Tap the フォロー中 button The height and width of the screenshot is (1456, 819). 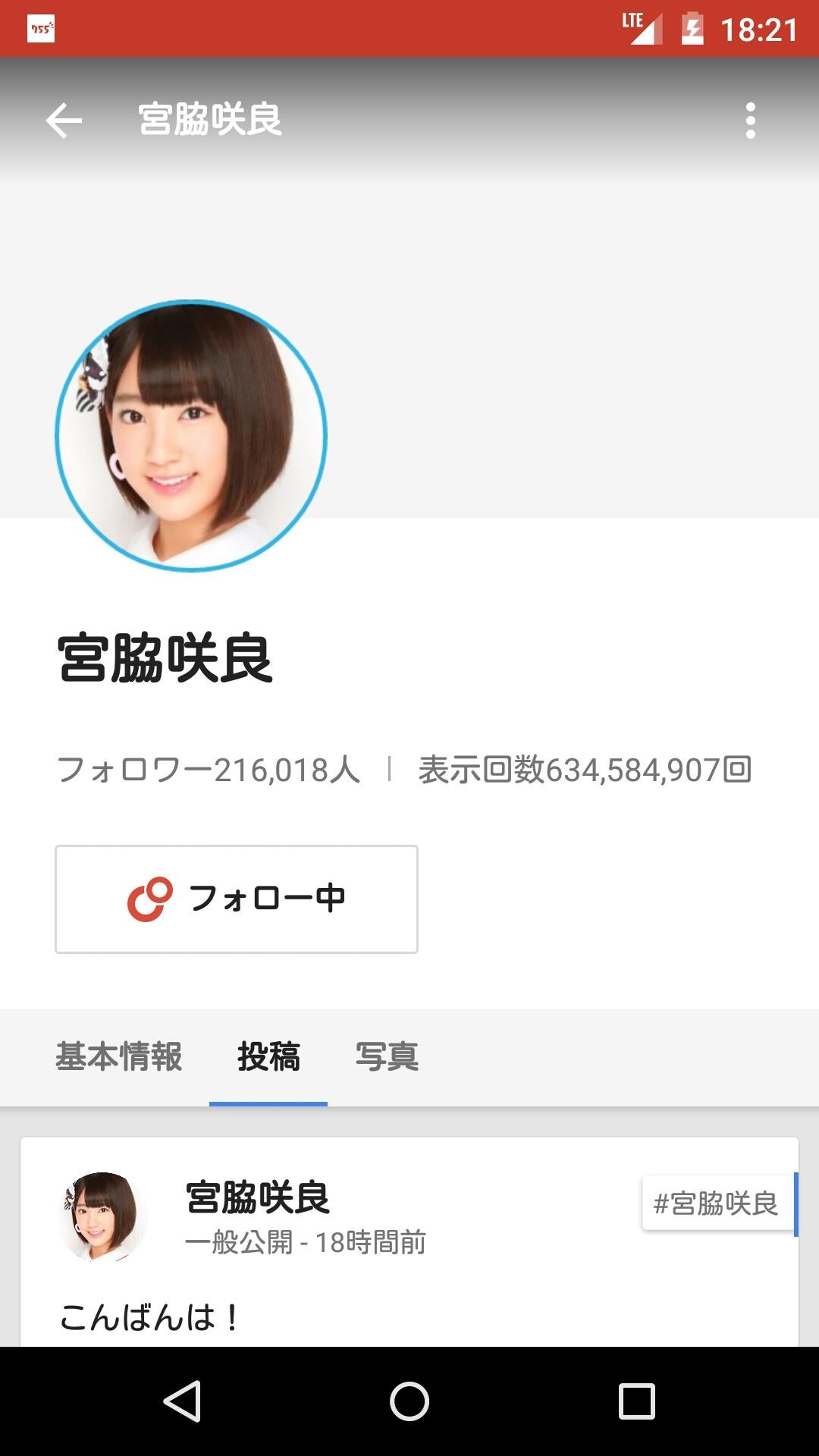tap(237, 899)
